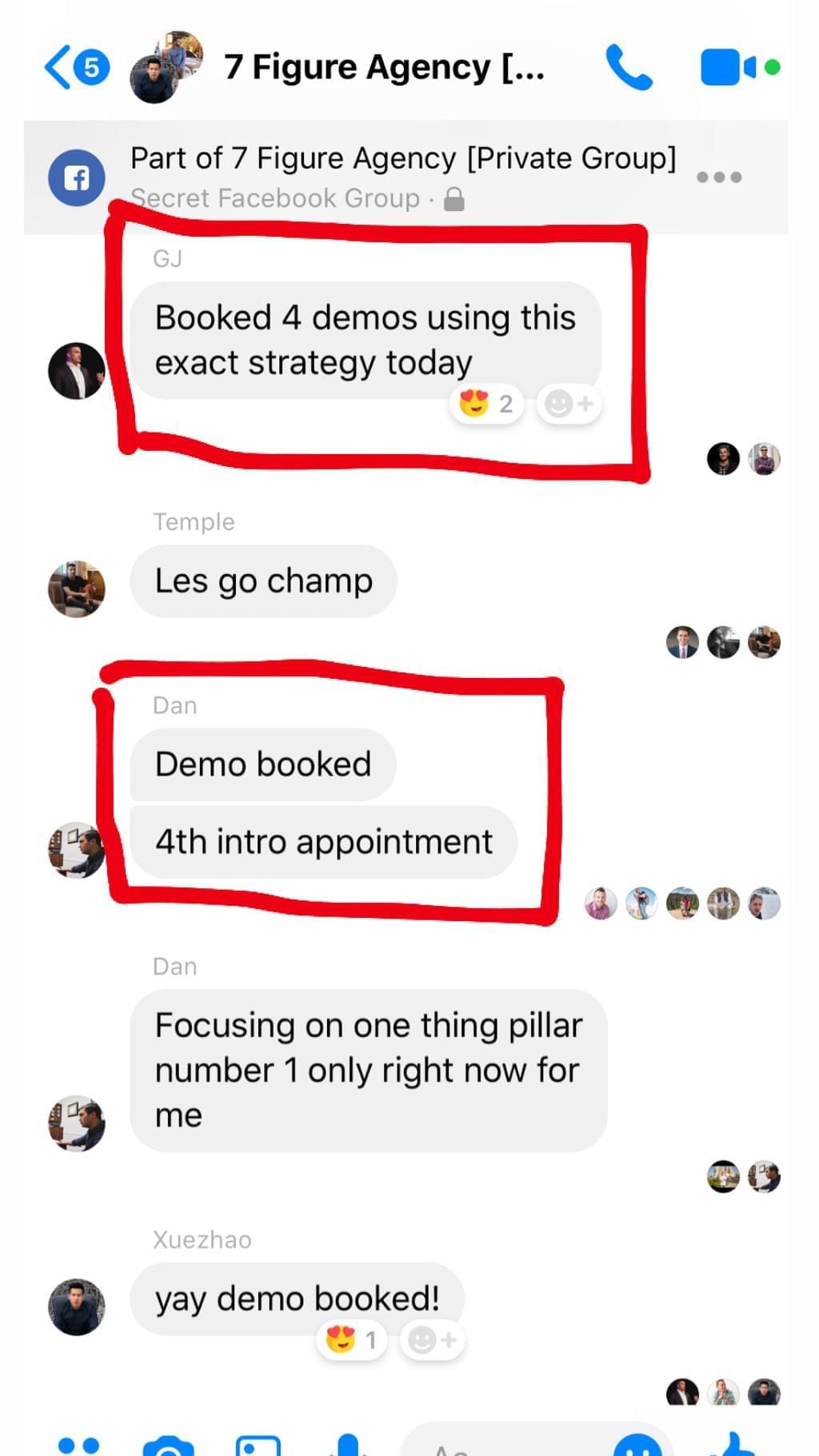Add a reaction to Xuezhao's message
This screenshot has height=1456, width=819.
[x=433, y=1339]
